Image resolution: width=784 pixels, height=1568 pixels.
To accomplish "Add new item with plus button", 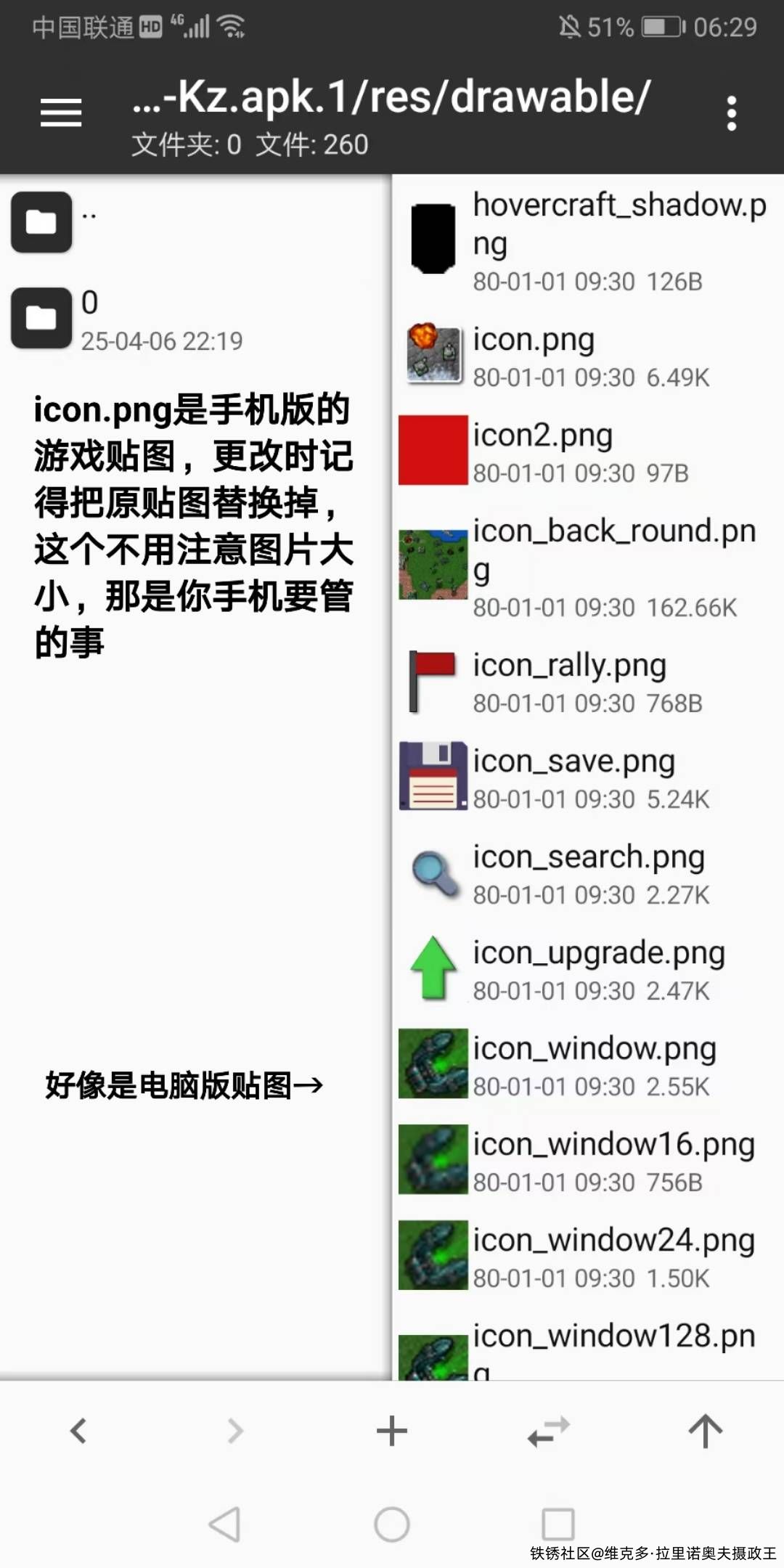I will [x=392, y=1432].
